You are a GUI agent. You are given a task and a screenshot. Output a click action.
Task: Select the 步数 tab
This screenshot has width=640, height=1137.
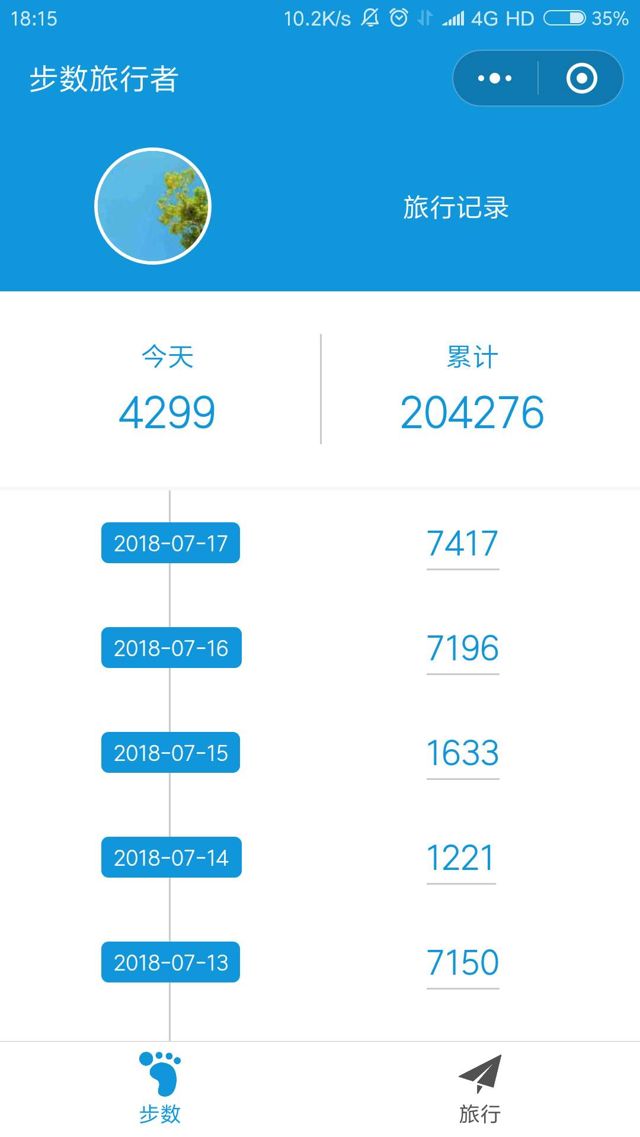tap(160, 1089)
